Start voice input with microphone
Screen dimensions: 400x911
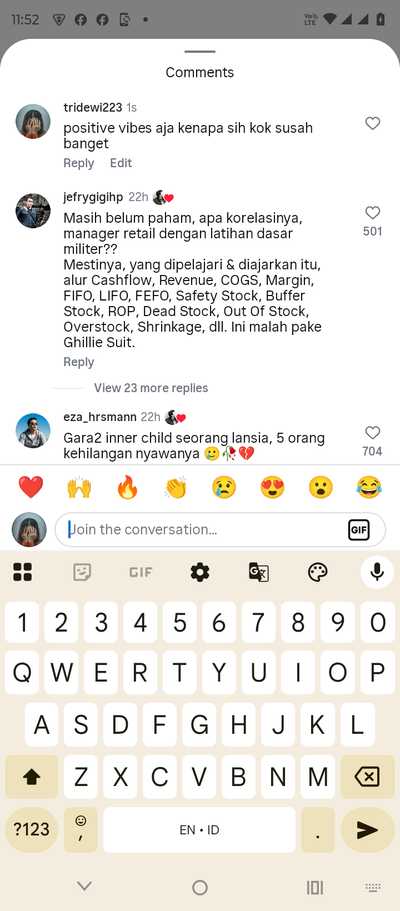[377, 573]
